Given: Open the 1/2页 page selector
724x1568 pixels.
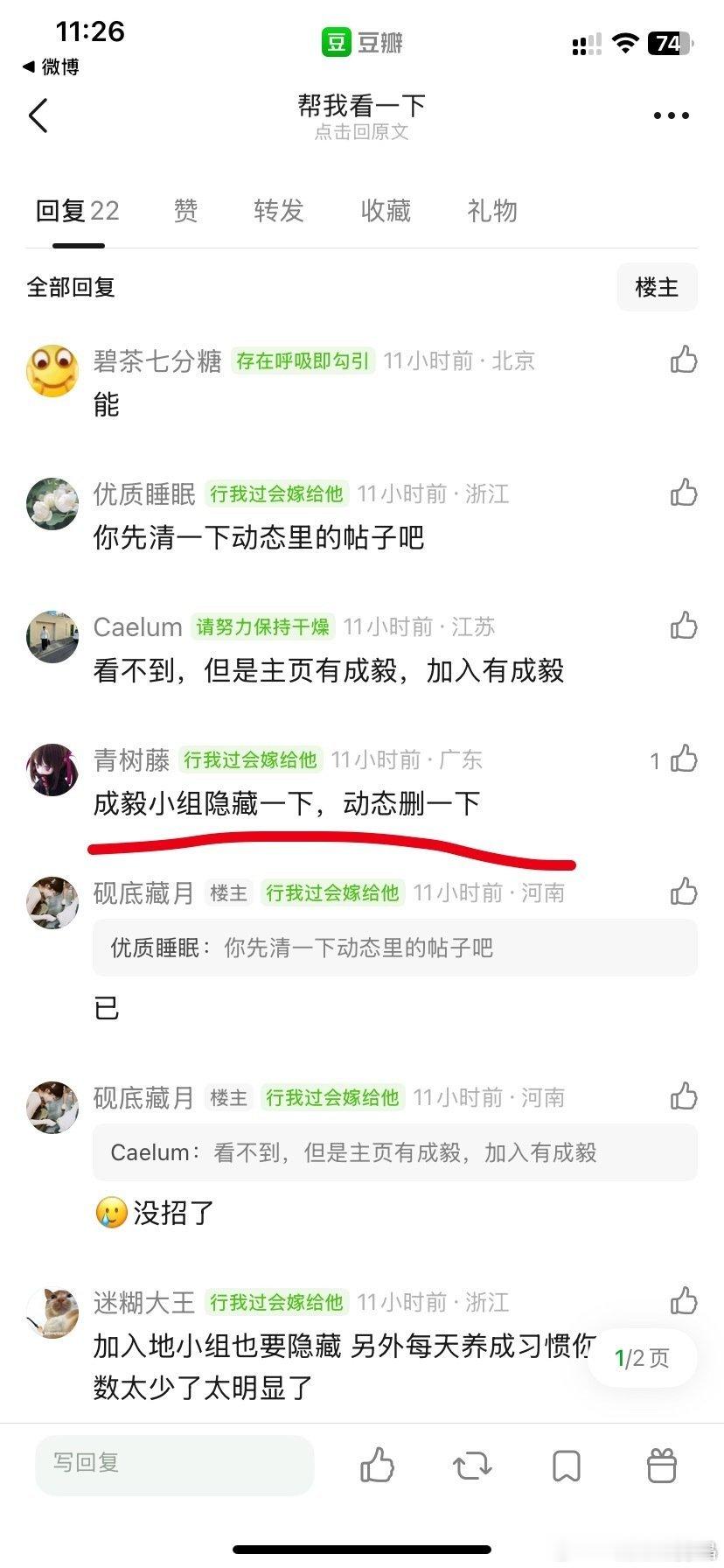Looking at the screenshot, I should [x=642, y=1358].
